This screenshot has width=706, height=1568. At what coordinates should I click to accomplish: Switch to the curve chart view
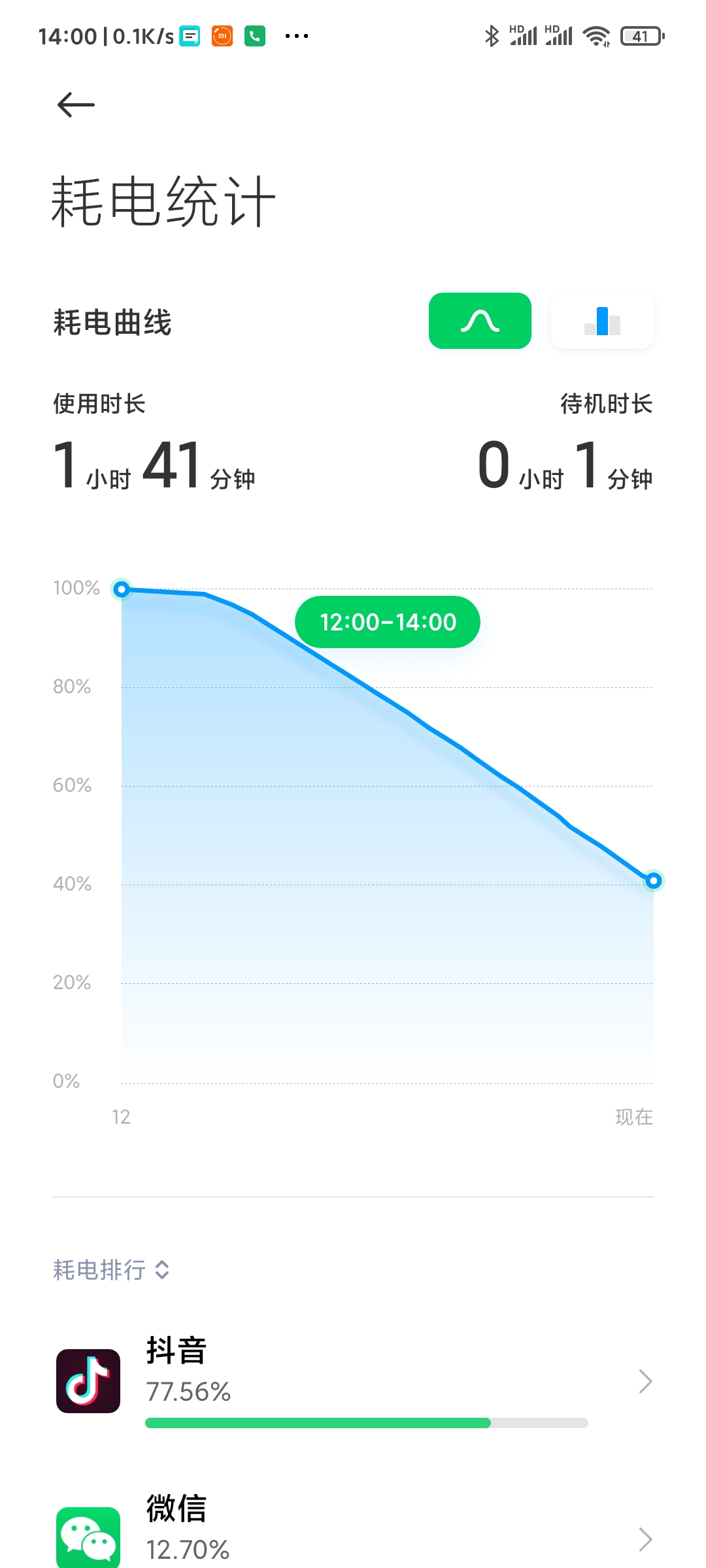[480, 321]
